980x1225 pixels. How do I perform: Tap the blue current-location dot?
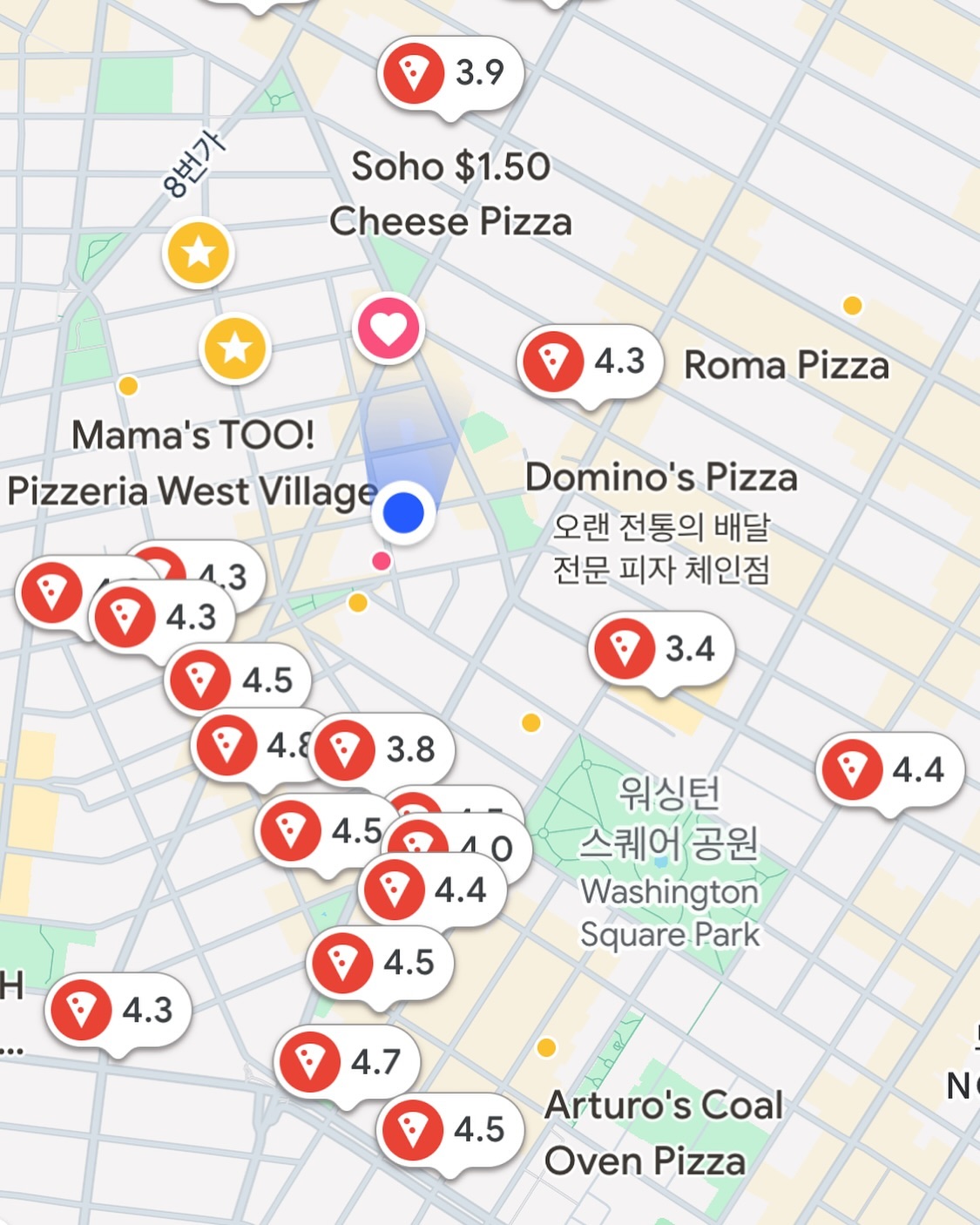pos(403,512)
